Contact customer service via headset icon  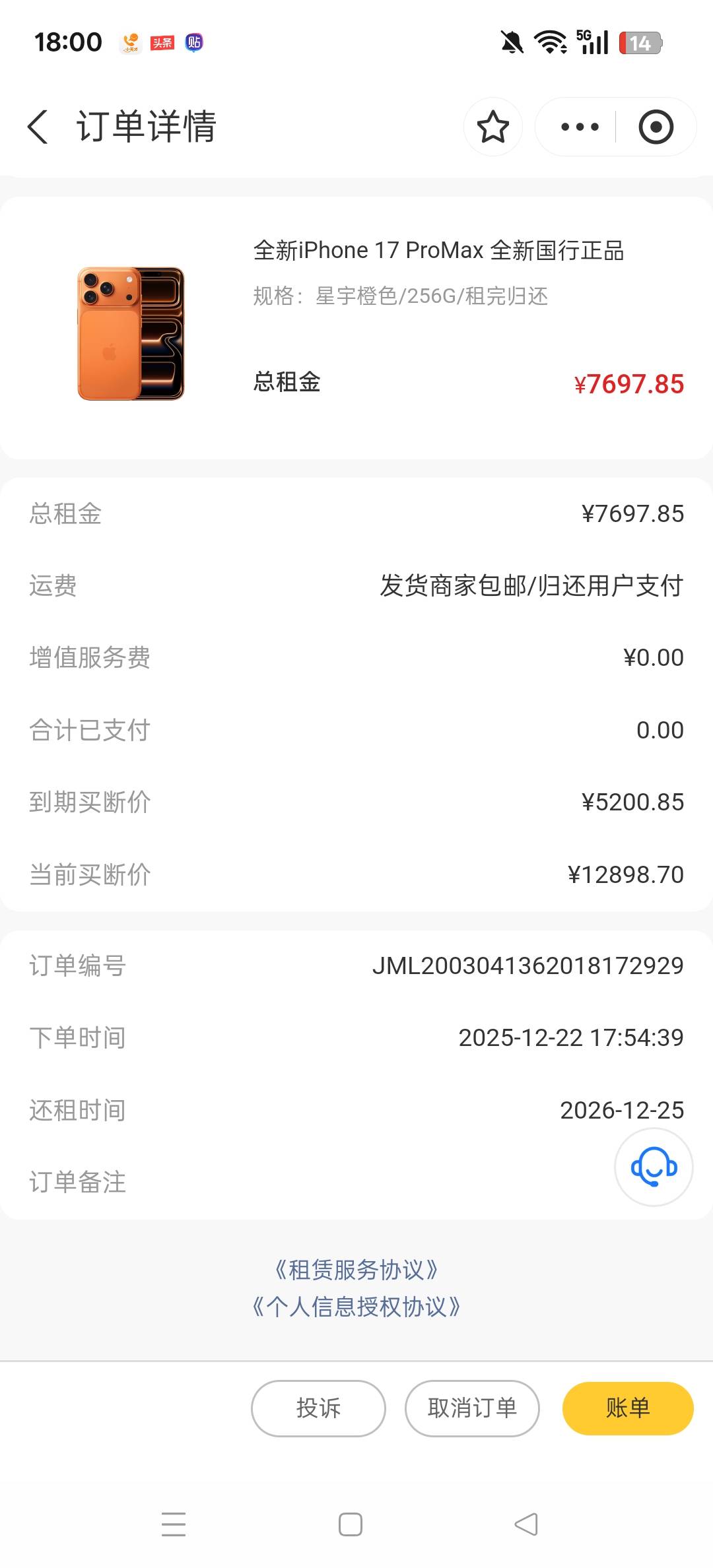[654, 1167]
